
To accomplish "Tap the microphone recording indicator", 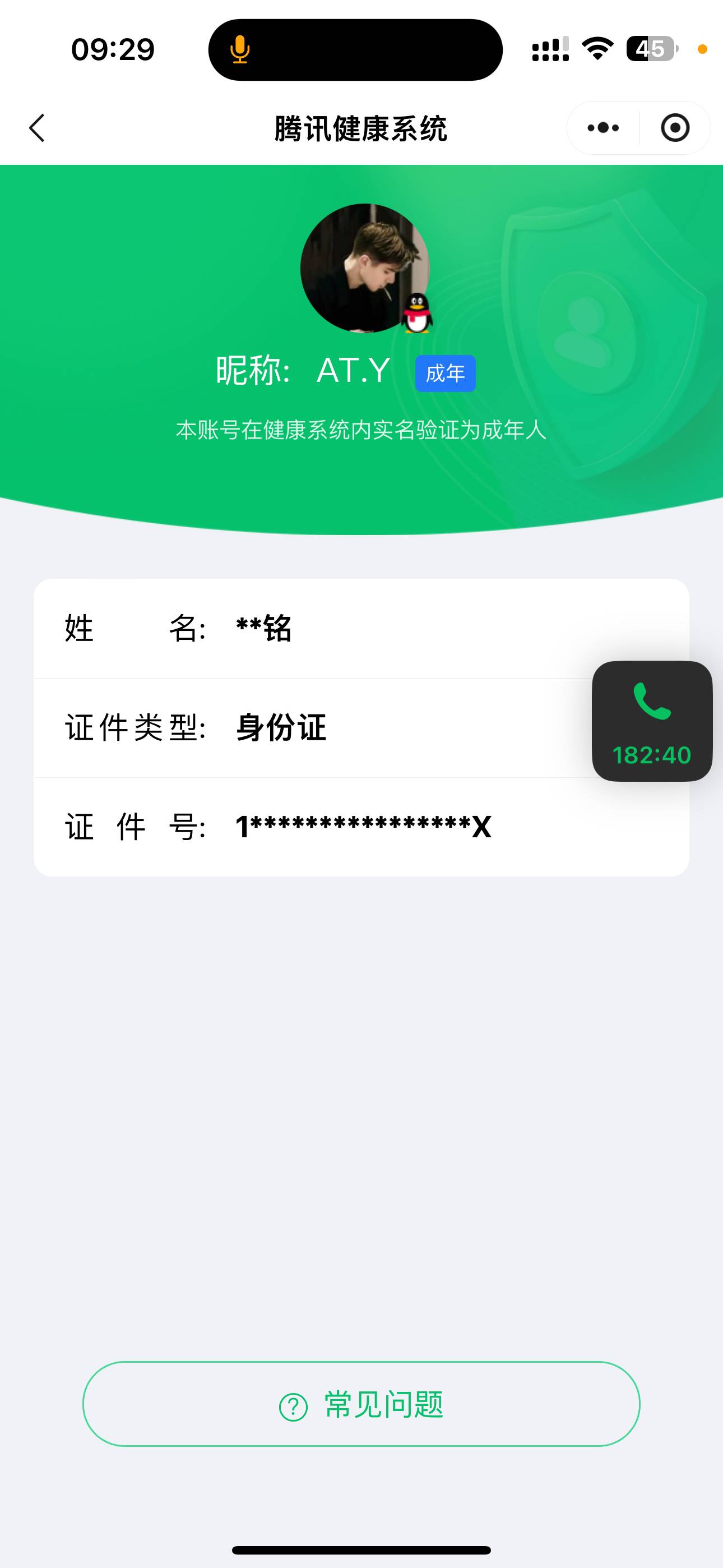I will (x=240, y=50).
